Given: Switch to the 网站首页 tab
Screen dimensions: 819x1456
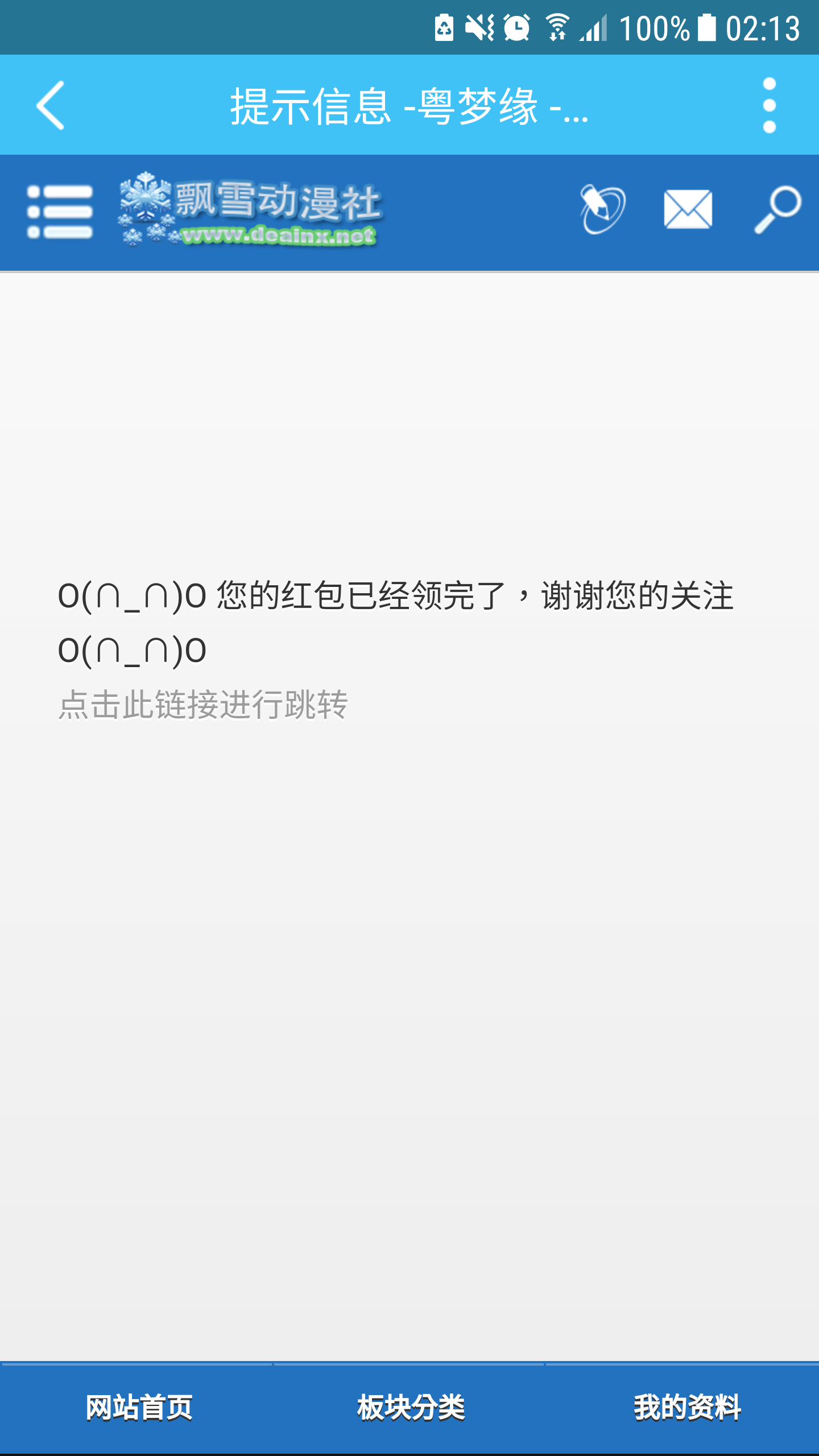Looking at the screenshot, I should pos(138,1408).
